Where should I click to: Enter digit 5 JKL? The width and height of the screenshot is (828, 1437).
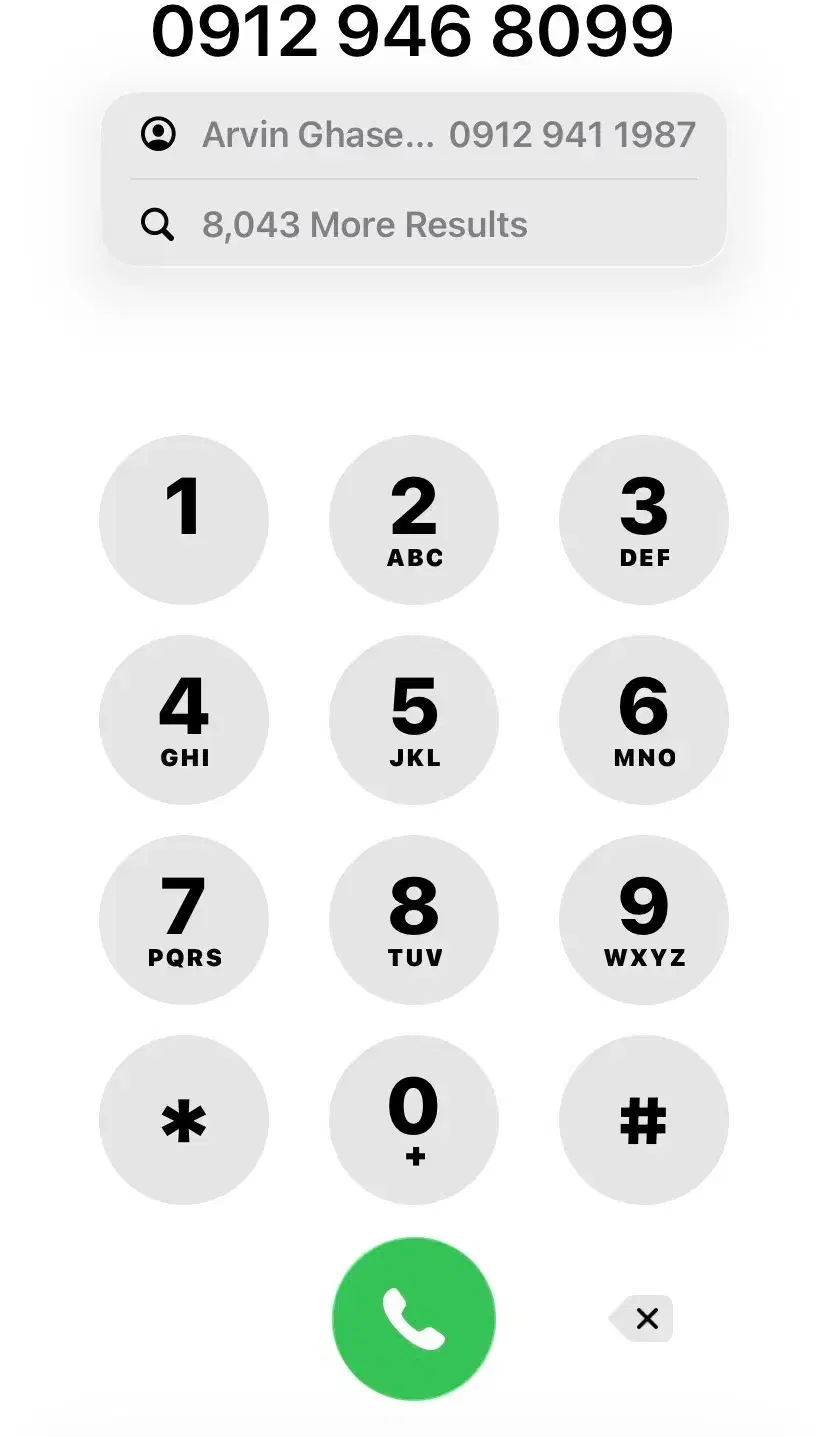[x=414, y=720]
